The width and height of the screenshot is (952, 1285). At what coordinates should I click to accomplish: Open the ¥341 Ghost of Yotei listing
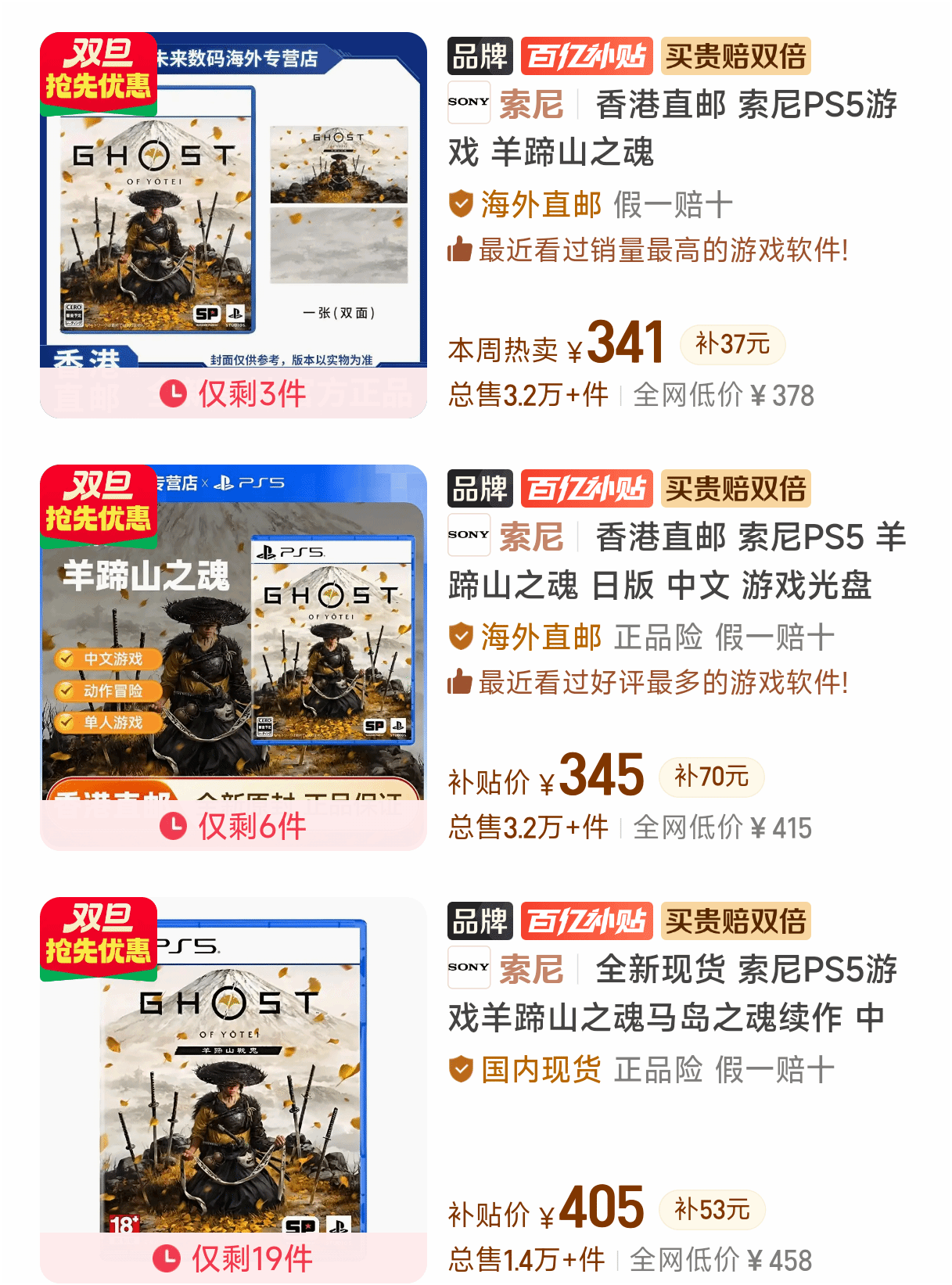tap(671, 128)
